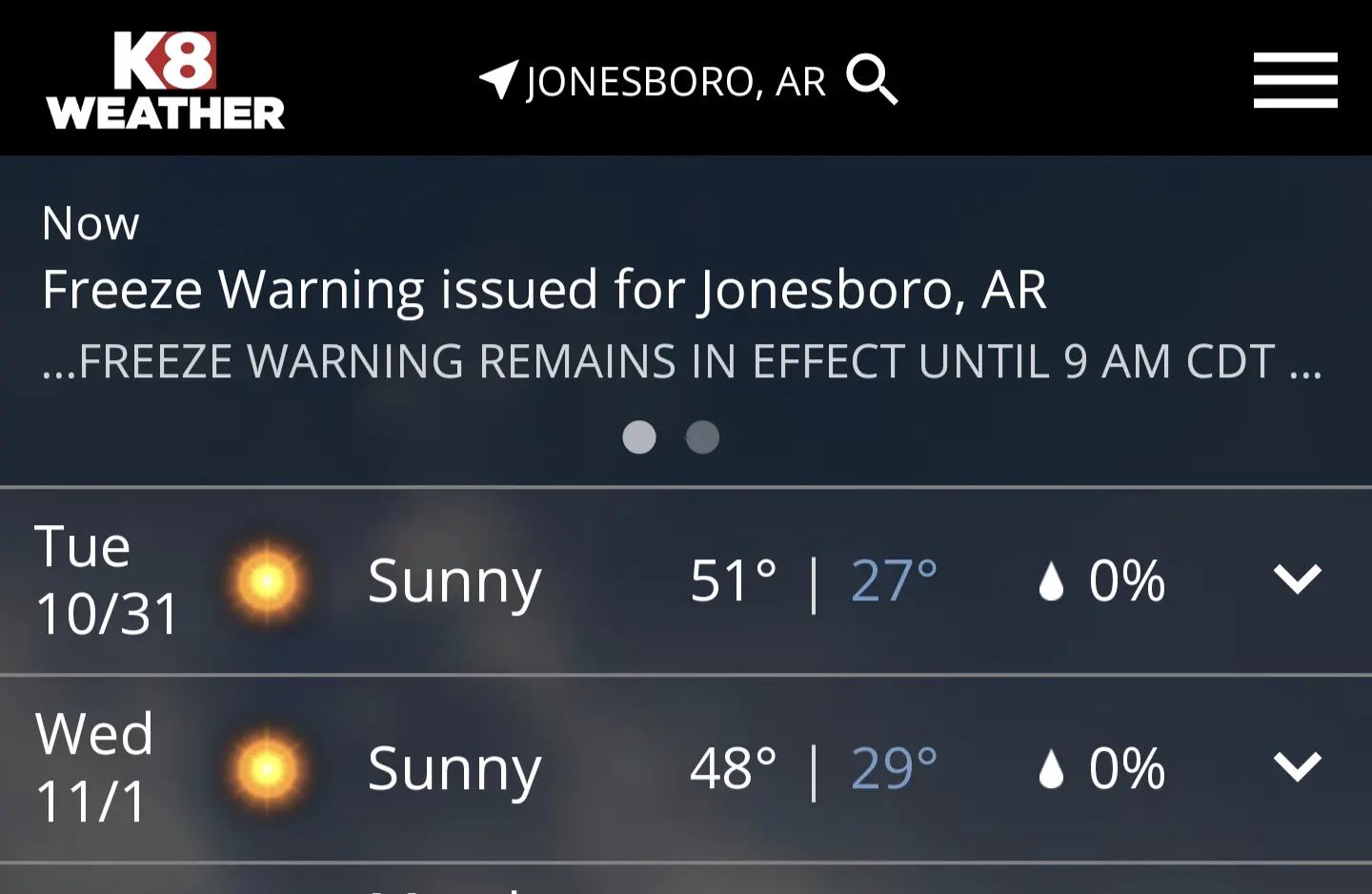The width and height of the screenshot is (1372, 894).
Task: Open the hamburger menu
Action: click(1295, 80)
